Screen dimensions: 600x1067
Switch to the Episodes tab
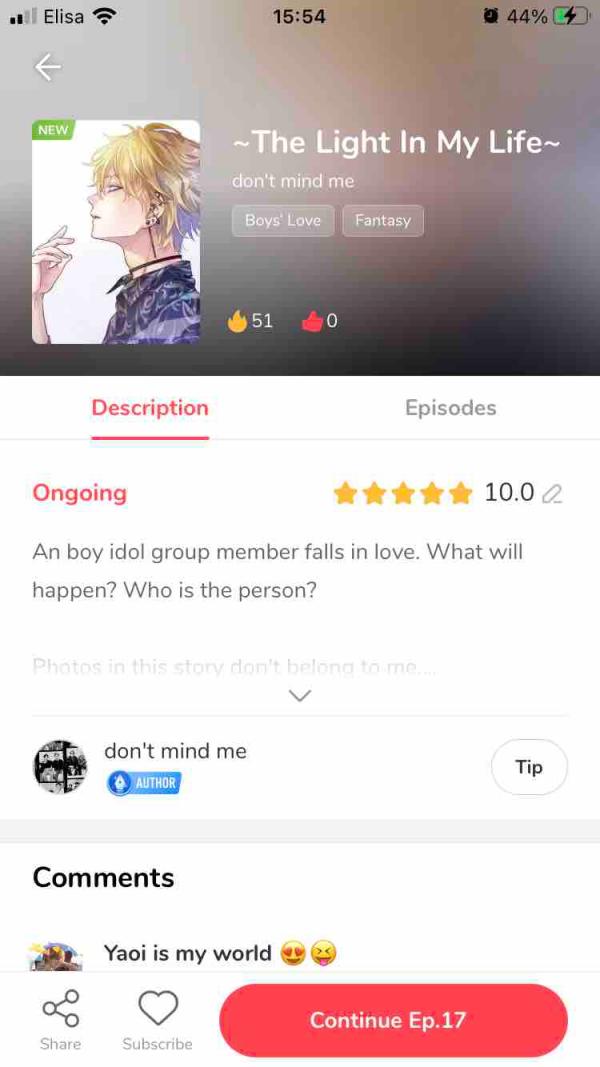[x=450, y=408]
